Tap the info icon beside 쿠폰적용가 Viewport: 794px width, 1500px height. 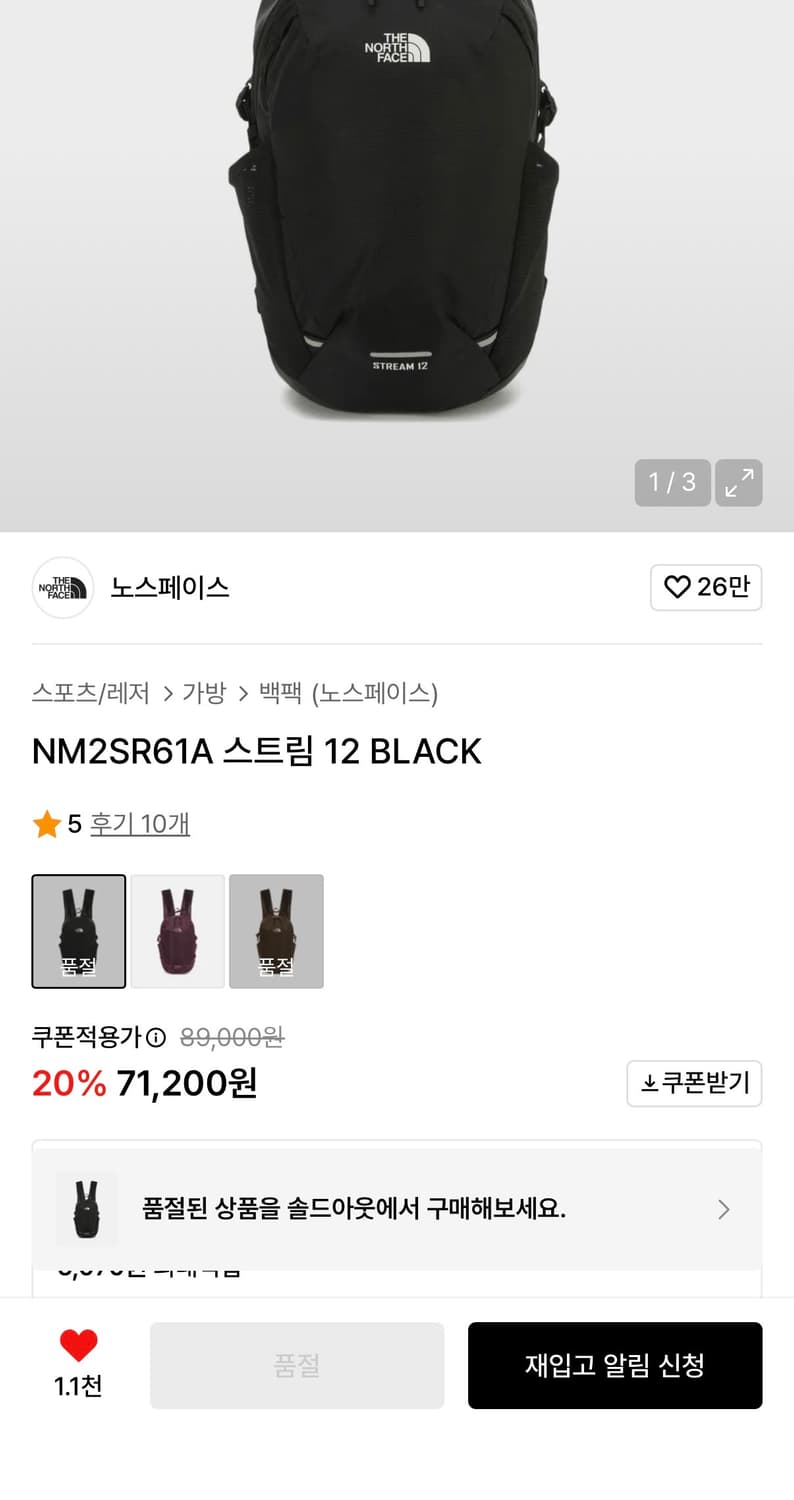[154, 1037]
